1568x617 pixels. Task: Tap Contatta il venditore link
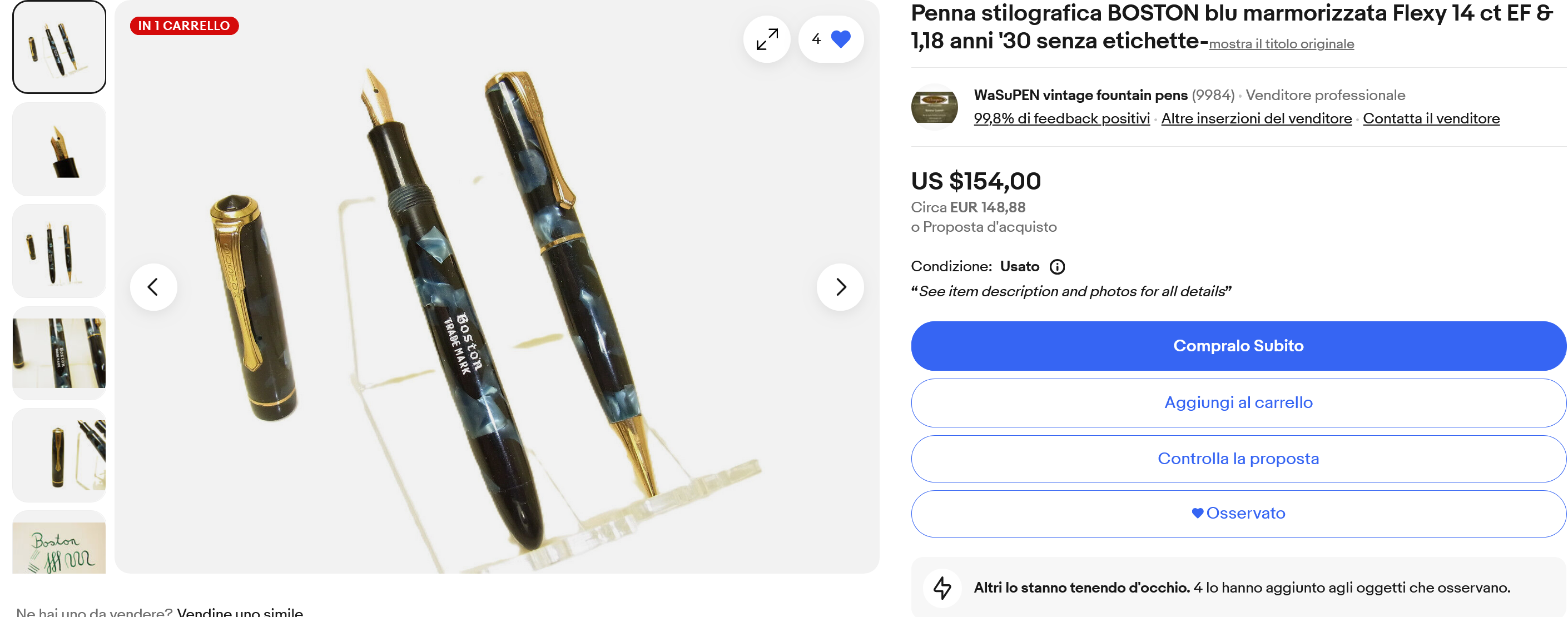coord(1431,118)
